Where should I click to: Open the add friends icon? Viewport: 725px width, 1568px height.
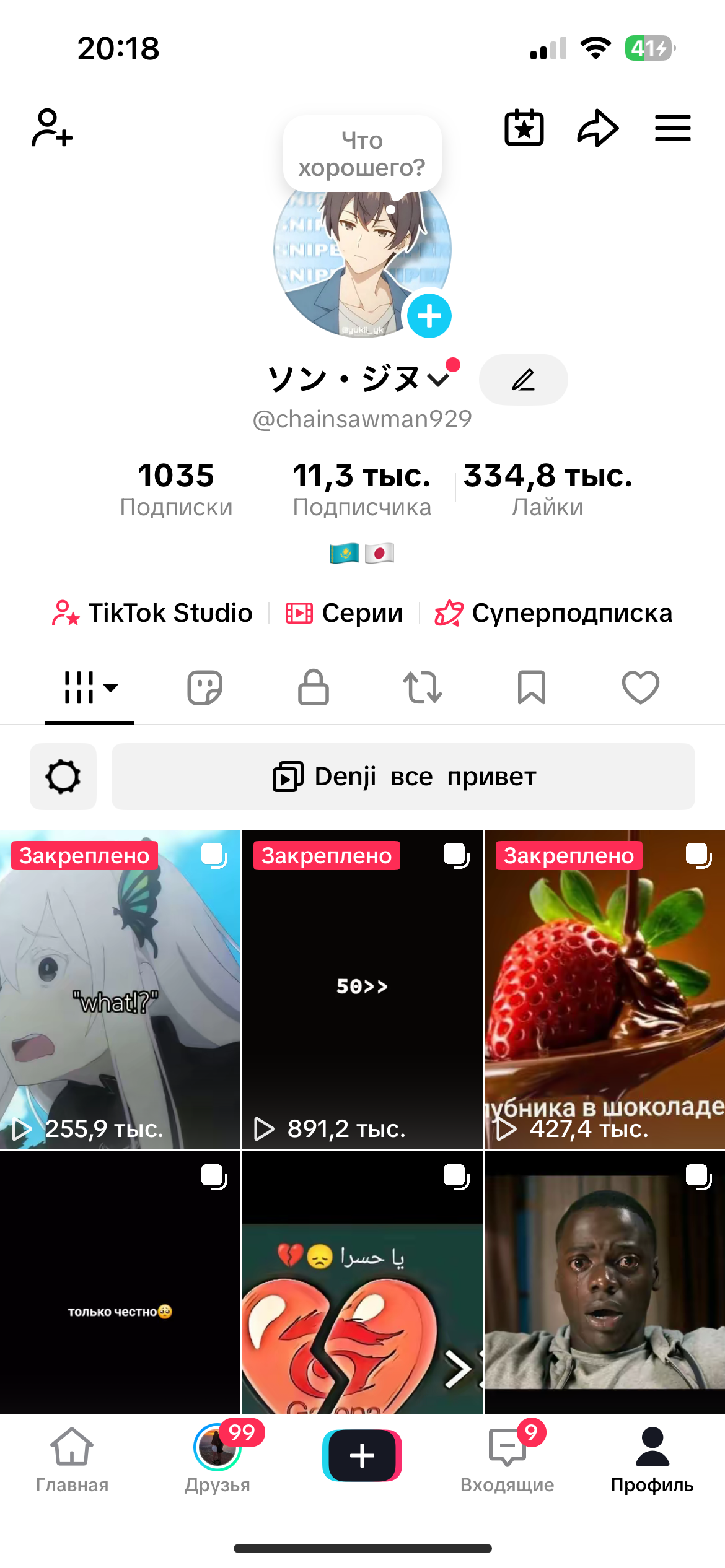click(52, 128)
